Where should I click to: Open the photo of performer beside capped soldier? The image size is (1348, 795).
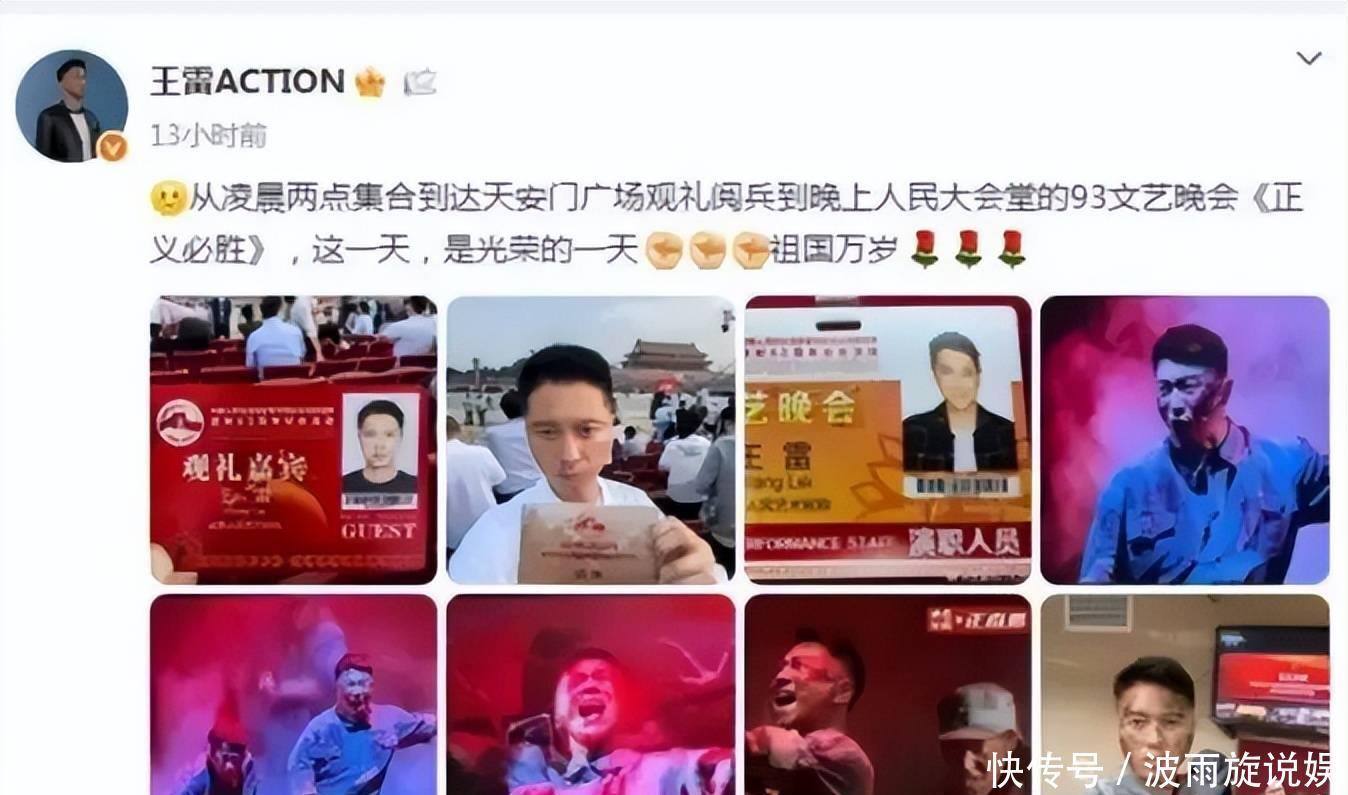pyautogui.click(x=887, y=694)
